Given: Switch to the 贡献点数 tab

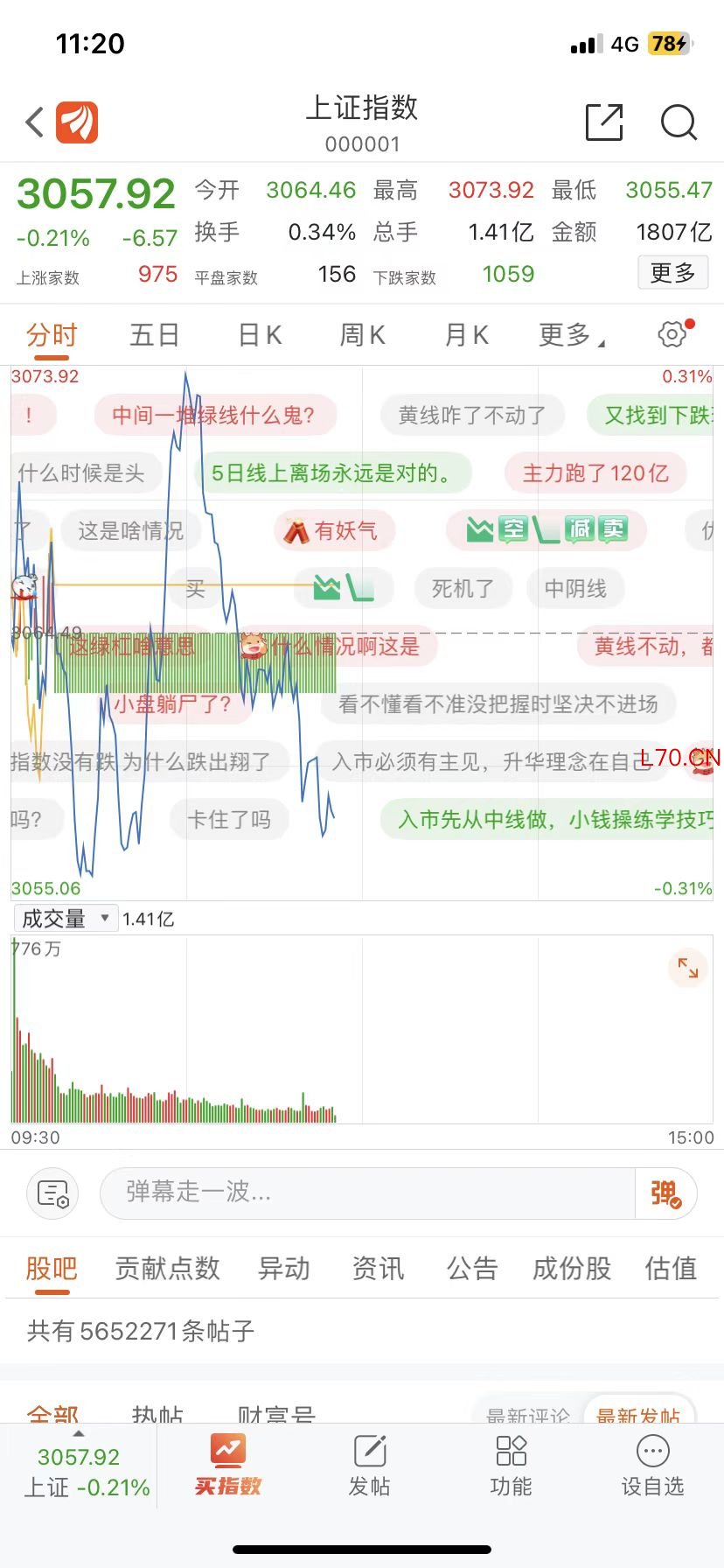Looking at the screenshot, I should tap(168, 1268).
